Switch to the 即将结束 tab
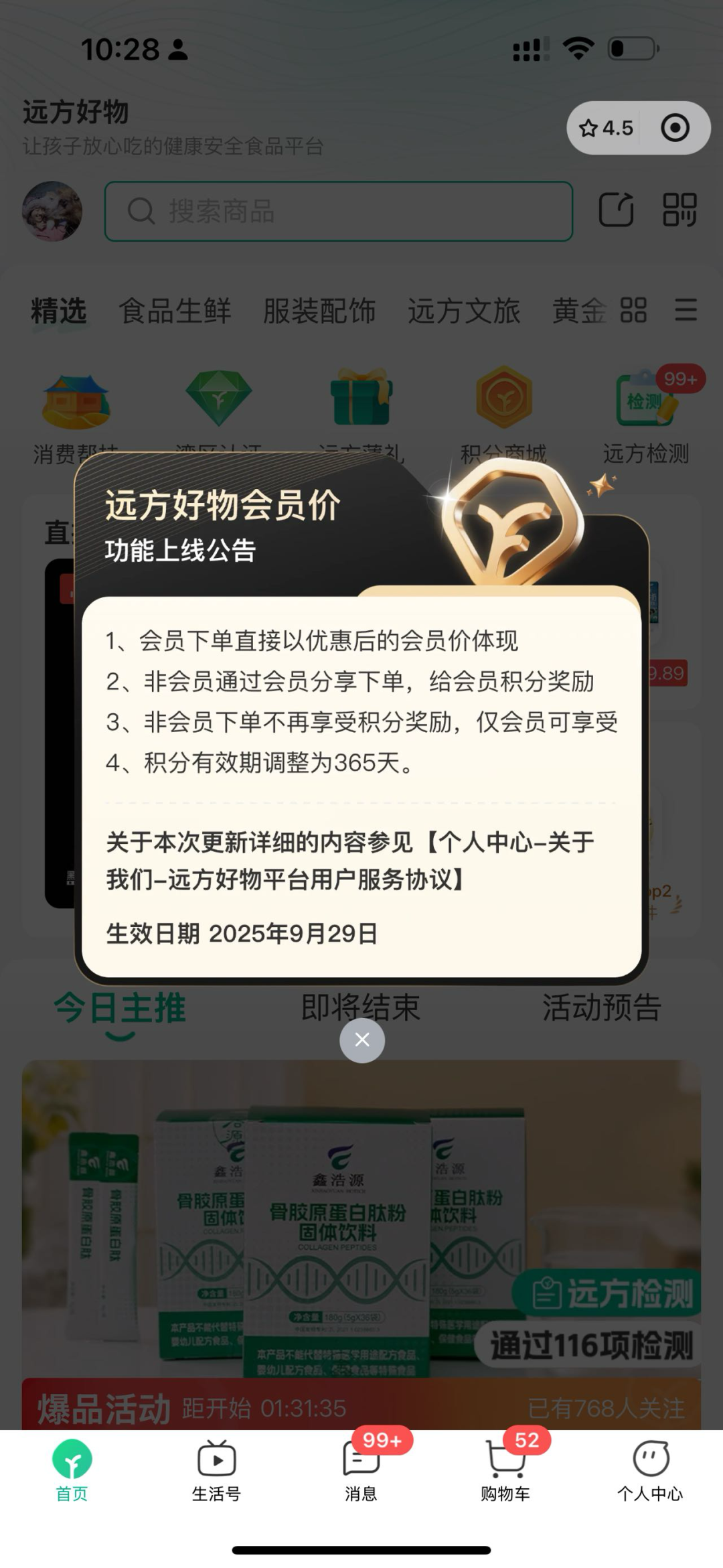The width and height of the screenshot is (723, 1568). click(x=361, y=1007)
